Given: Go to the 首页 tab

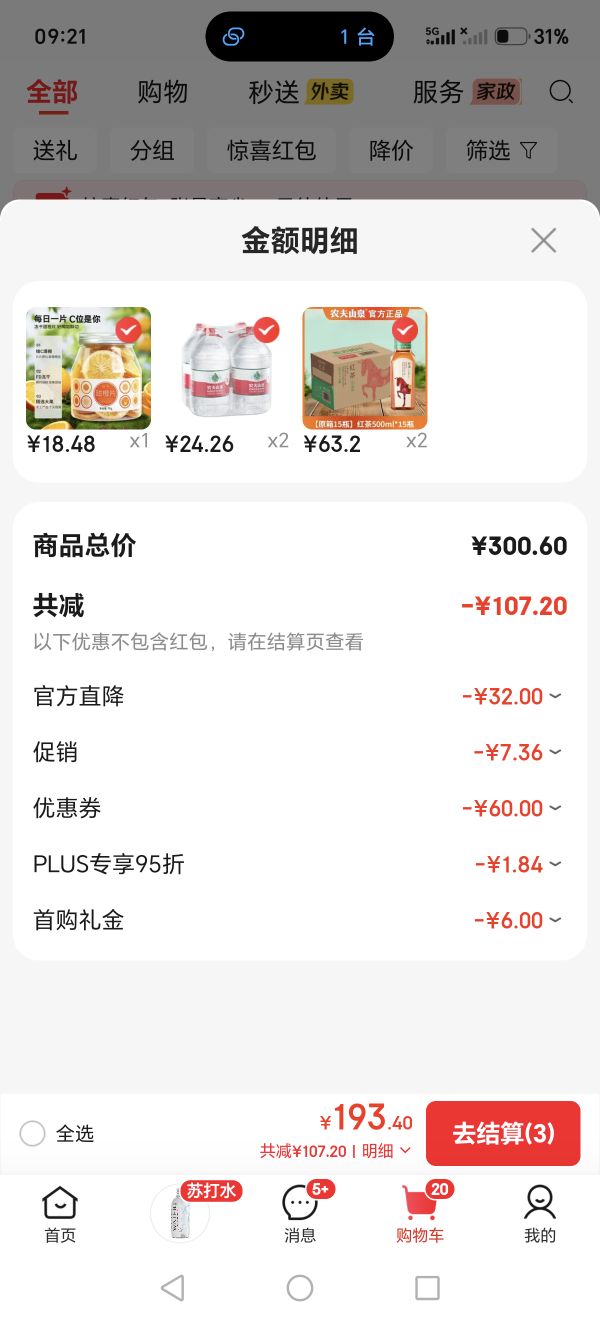Looking at the screenshot, I should [x=60, y=1215].
